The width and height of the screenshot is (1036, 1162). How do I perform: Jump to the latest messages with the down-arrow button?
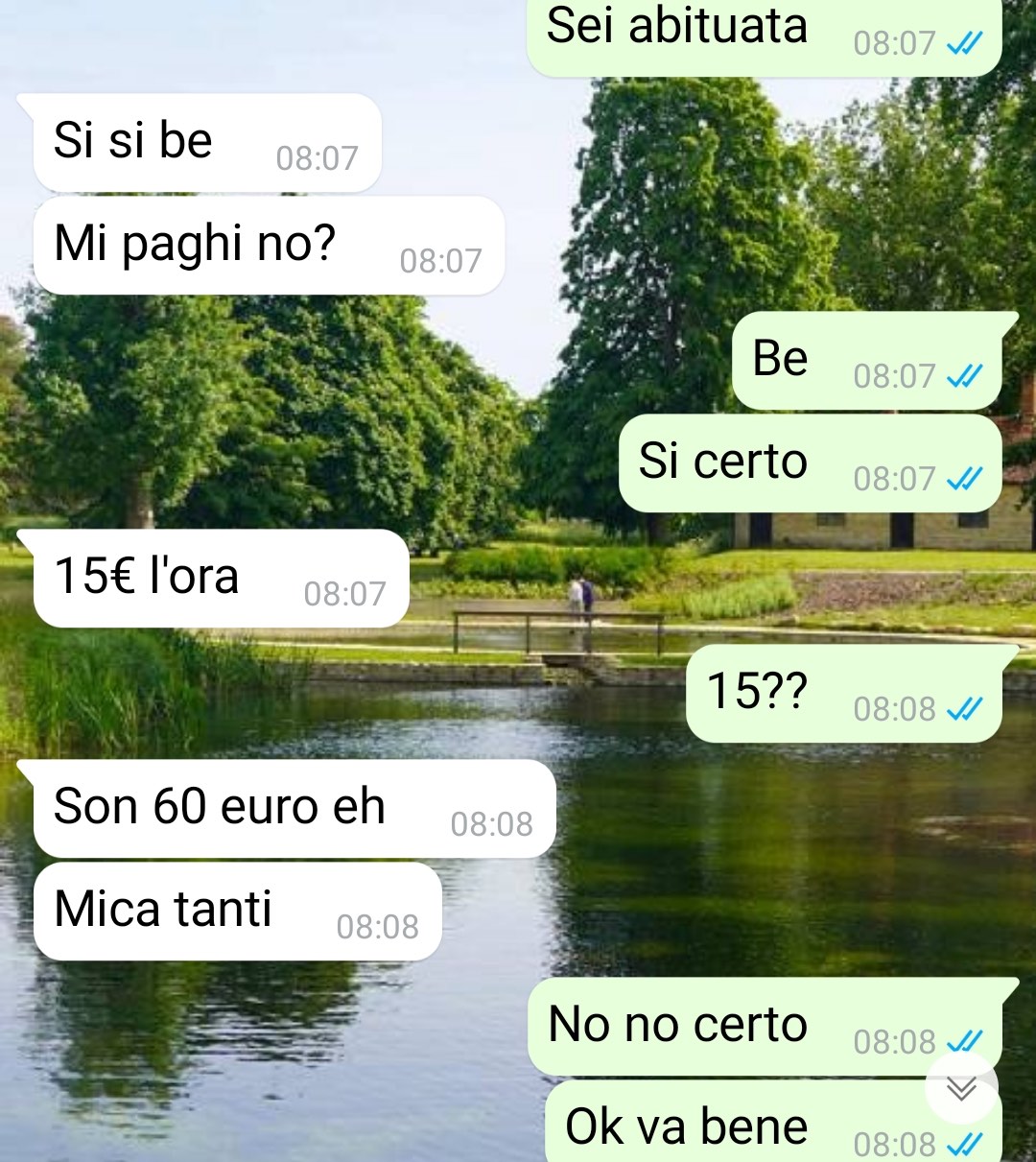click(961, 1088)
